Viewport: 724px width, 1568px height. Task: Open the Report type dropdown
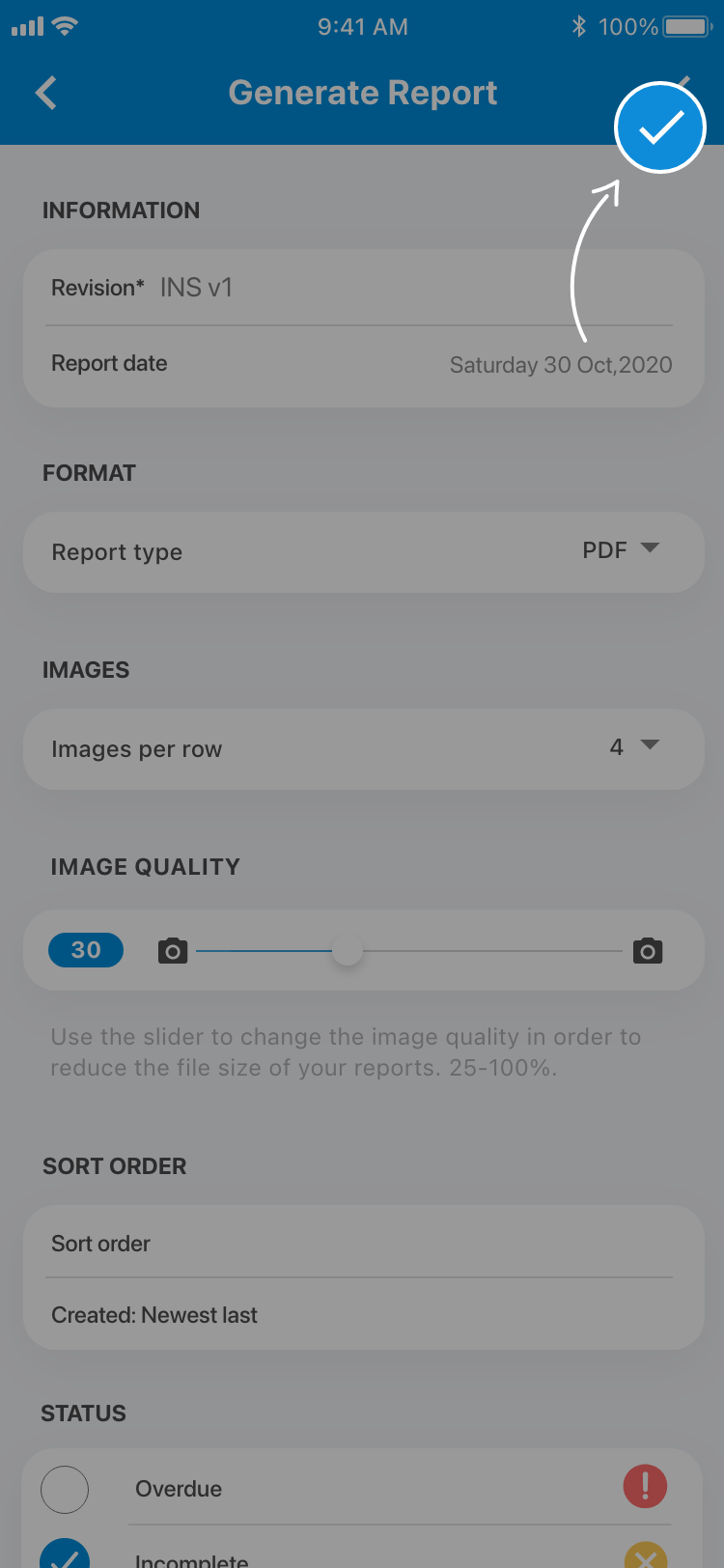(x=622, y=550)
